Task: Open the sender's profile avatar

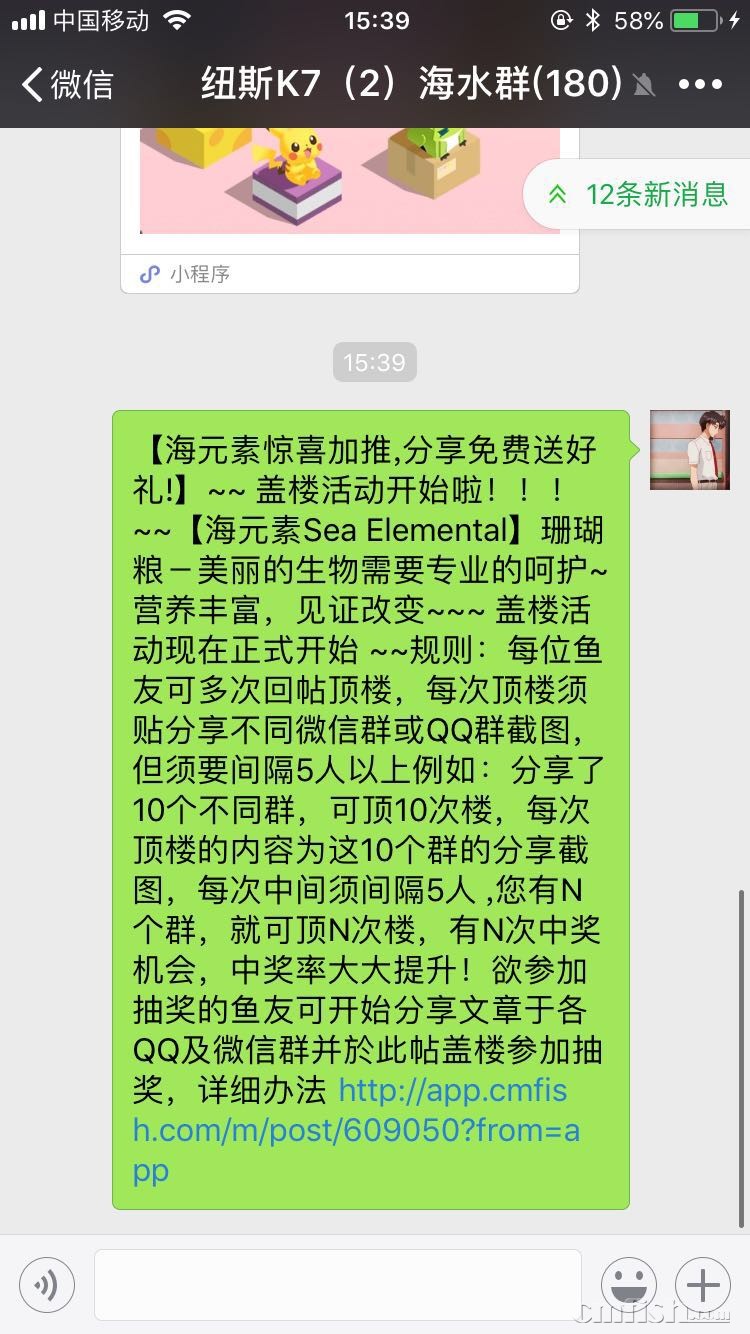Action: (x=689, y=449)
